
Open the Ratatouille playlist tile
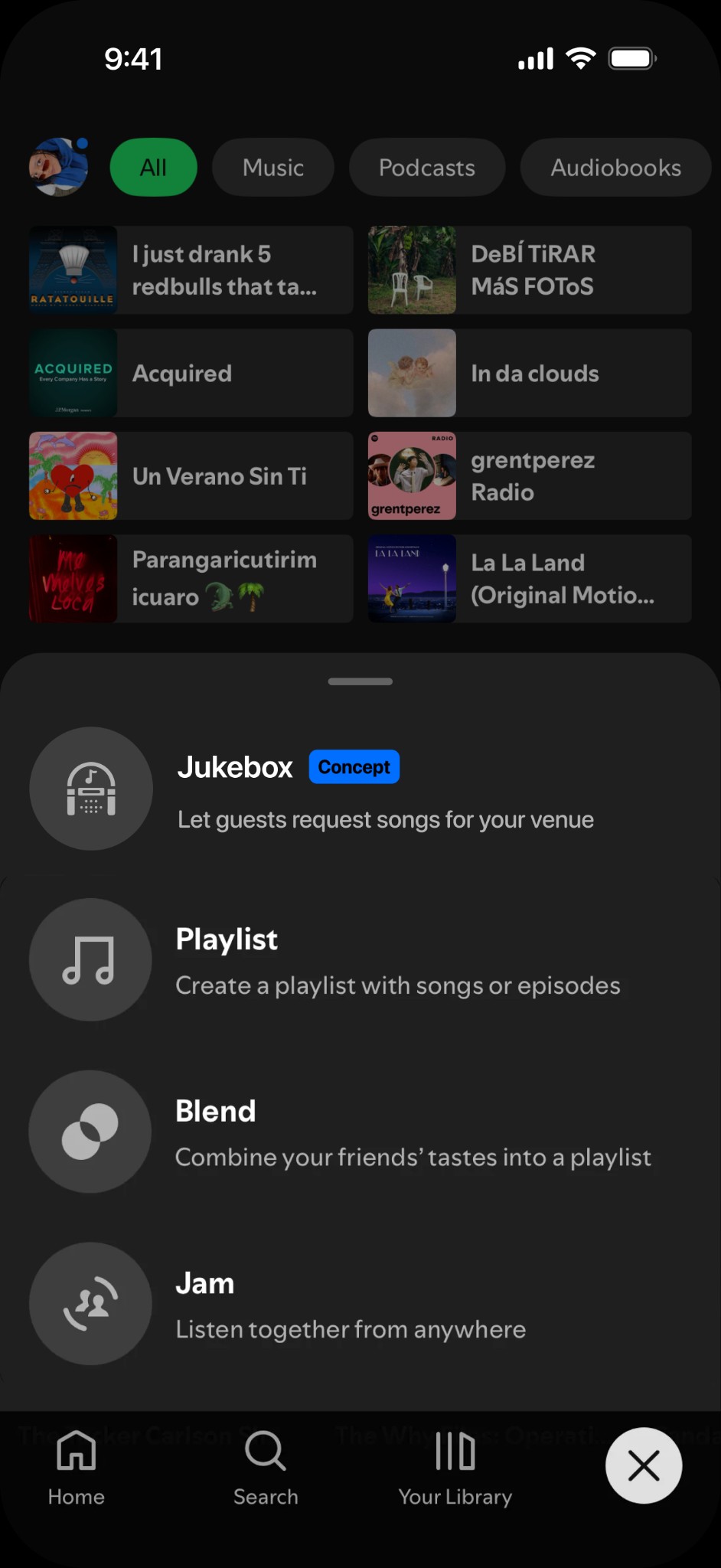click(x=191, y=269)
